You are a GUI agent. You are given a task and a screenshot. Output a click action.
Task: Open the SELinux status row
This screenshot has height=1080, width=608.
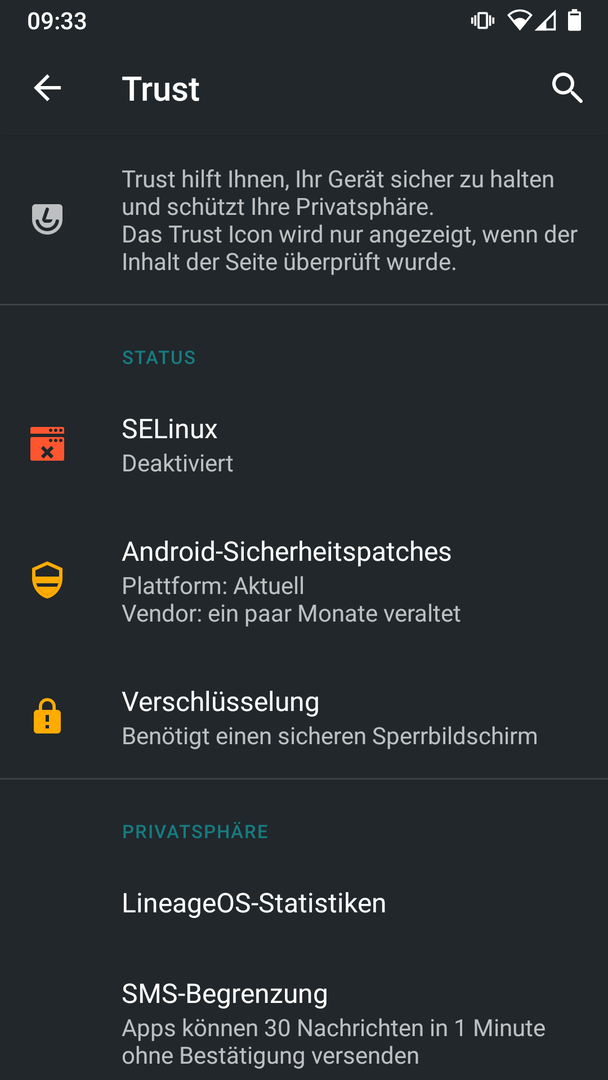304,444
